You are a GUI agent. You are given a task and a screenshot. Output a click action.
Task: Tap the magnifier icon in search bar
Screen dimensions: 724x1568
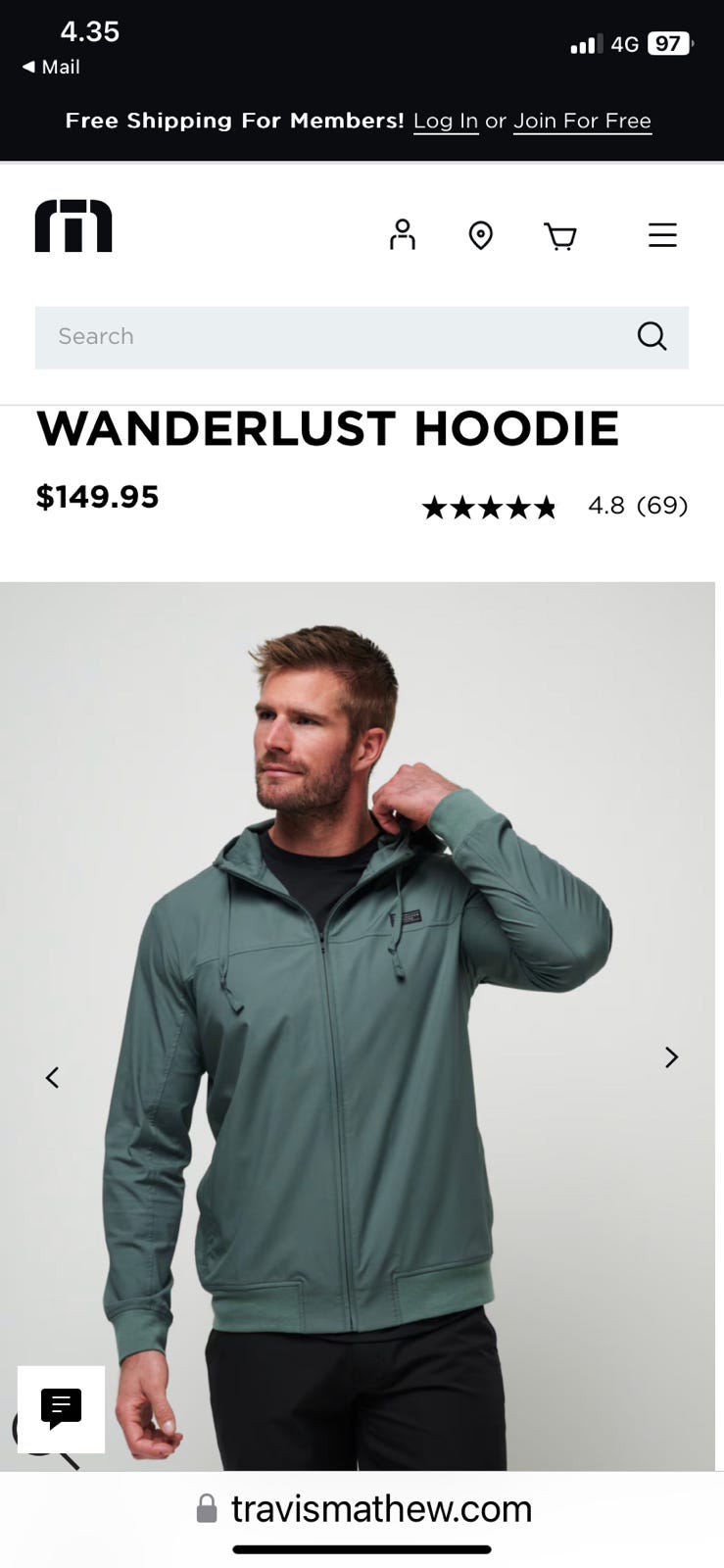point(652,336)
